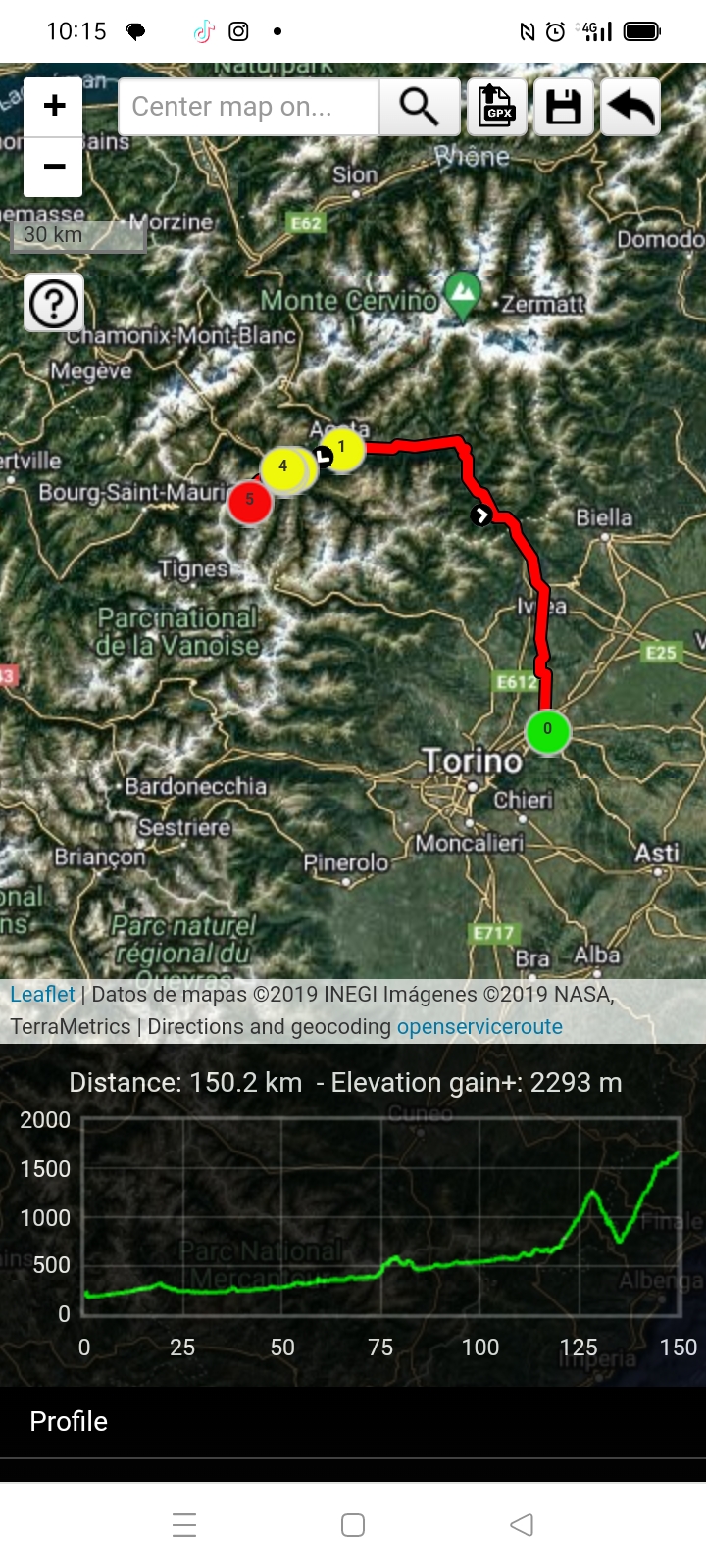706x1568 pixels.
Task: Save the route with the floppy disk icon
Action: click(x=563, y=106)
